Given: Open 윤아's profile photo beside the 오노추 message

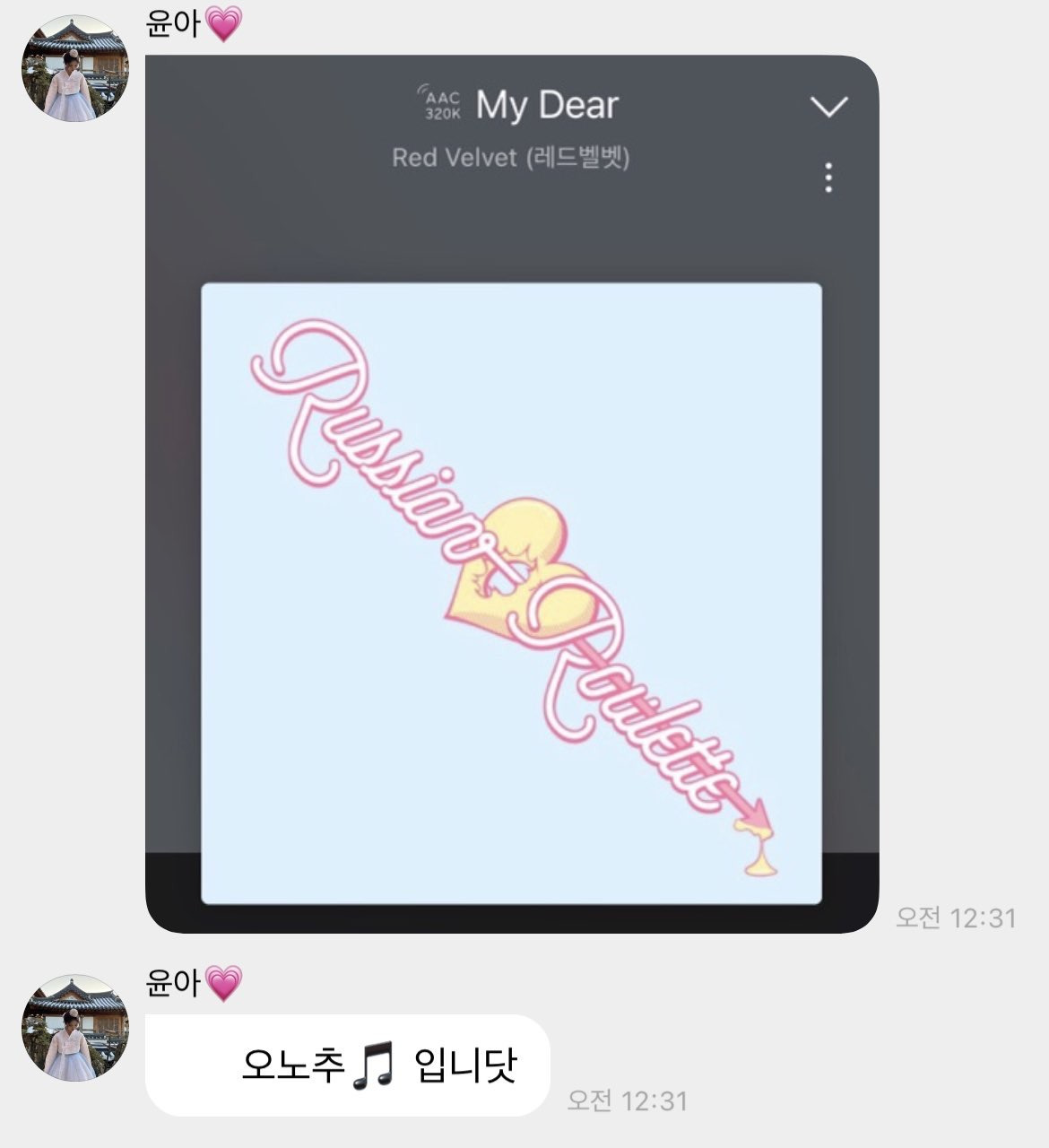Looking at the screenshot, I should tap(75, 1028).
